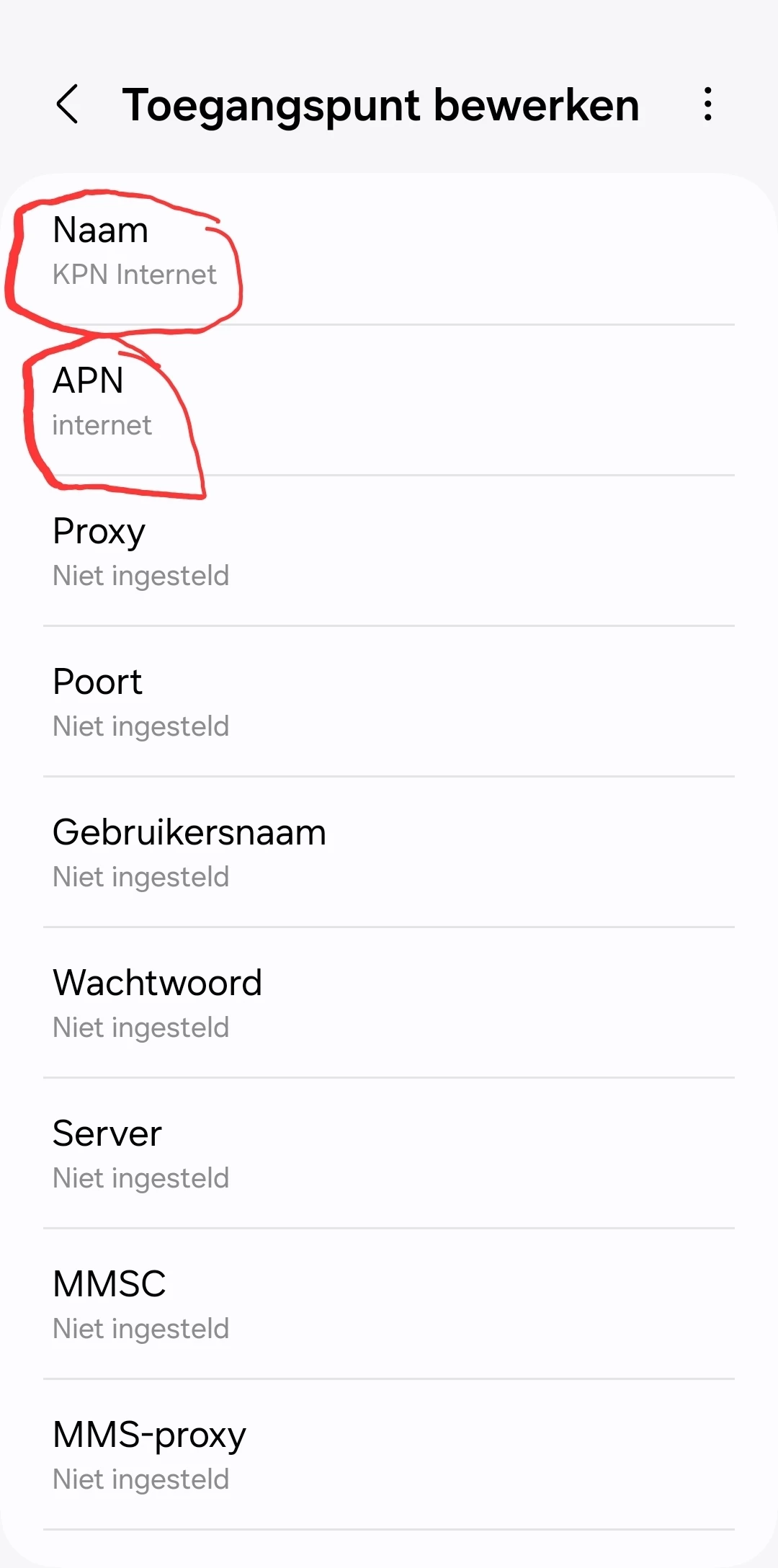Screen dimensions: 778x1568
Task: Set the Gebruikersnaam entry
Action: click(389, 852)
